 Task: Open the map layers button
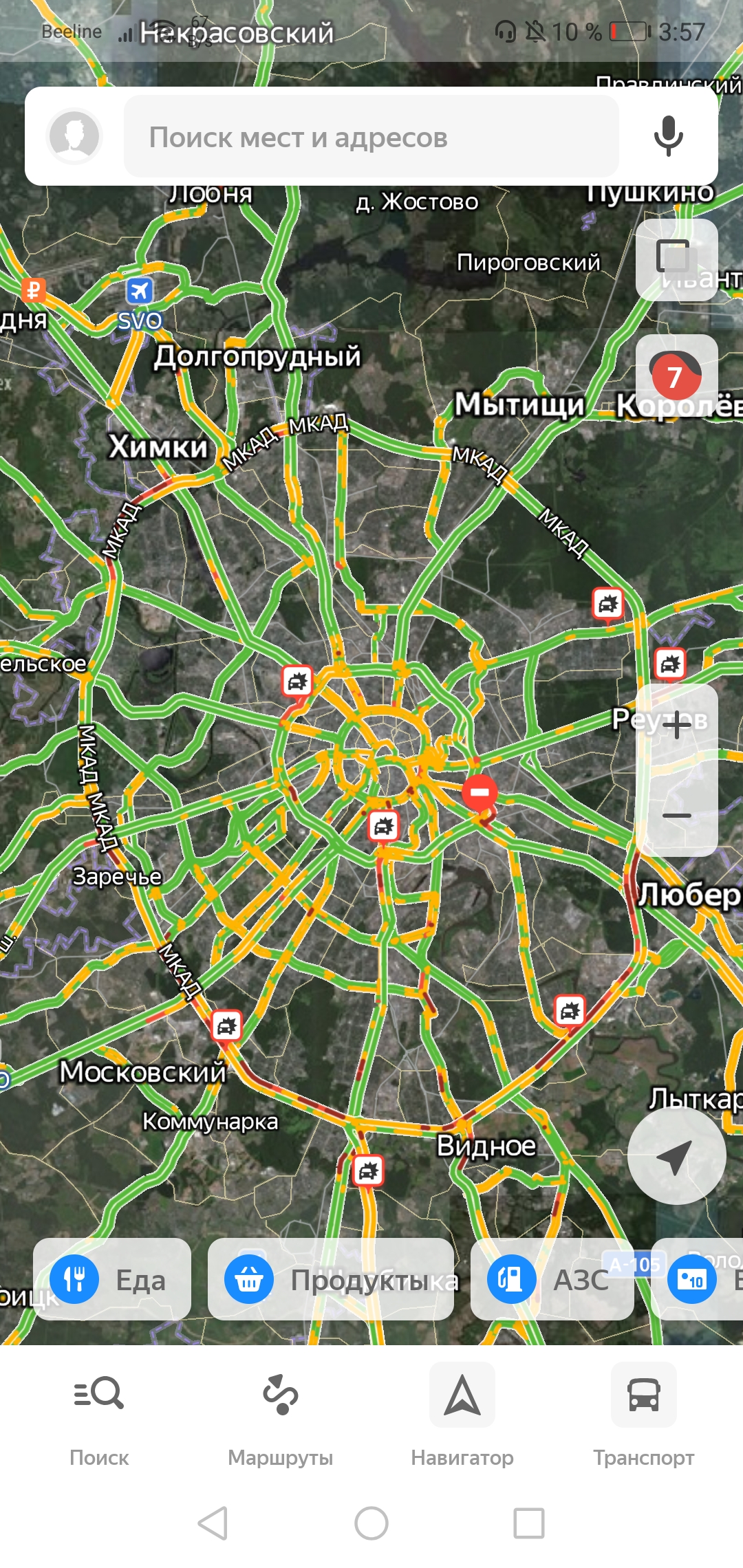pyautogui.click(x=676, y=259)
